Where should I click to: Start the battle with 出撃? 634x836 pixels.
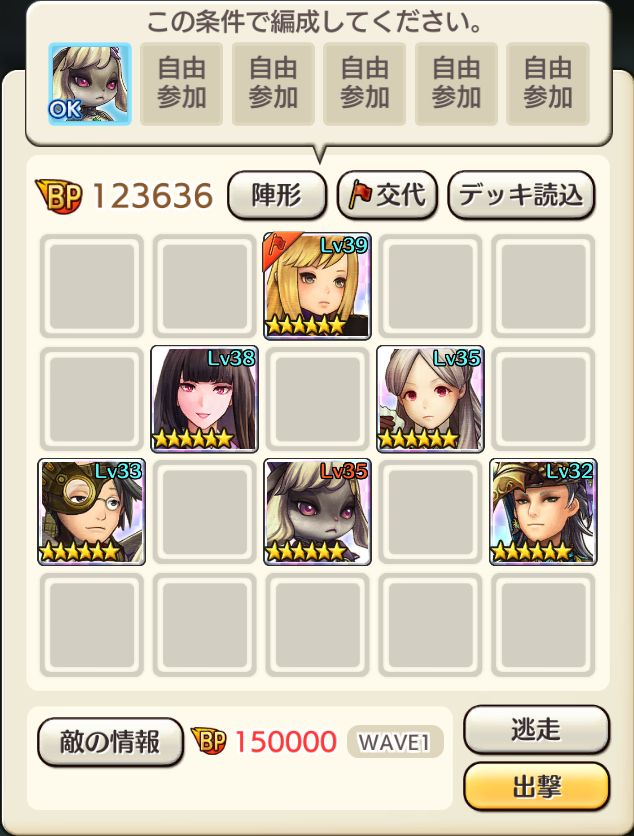536,787
